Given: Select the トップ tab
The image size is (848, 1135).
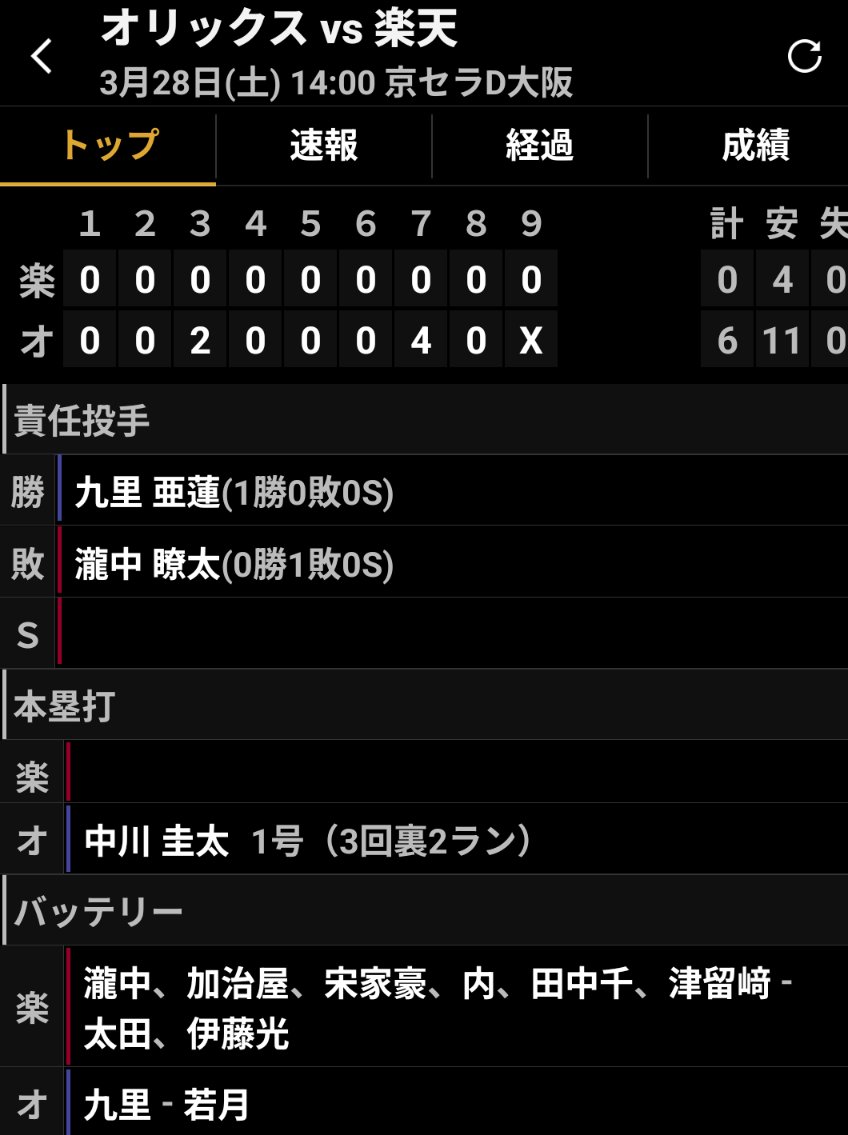Looking at the screenshot, I should pos(108,146).
